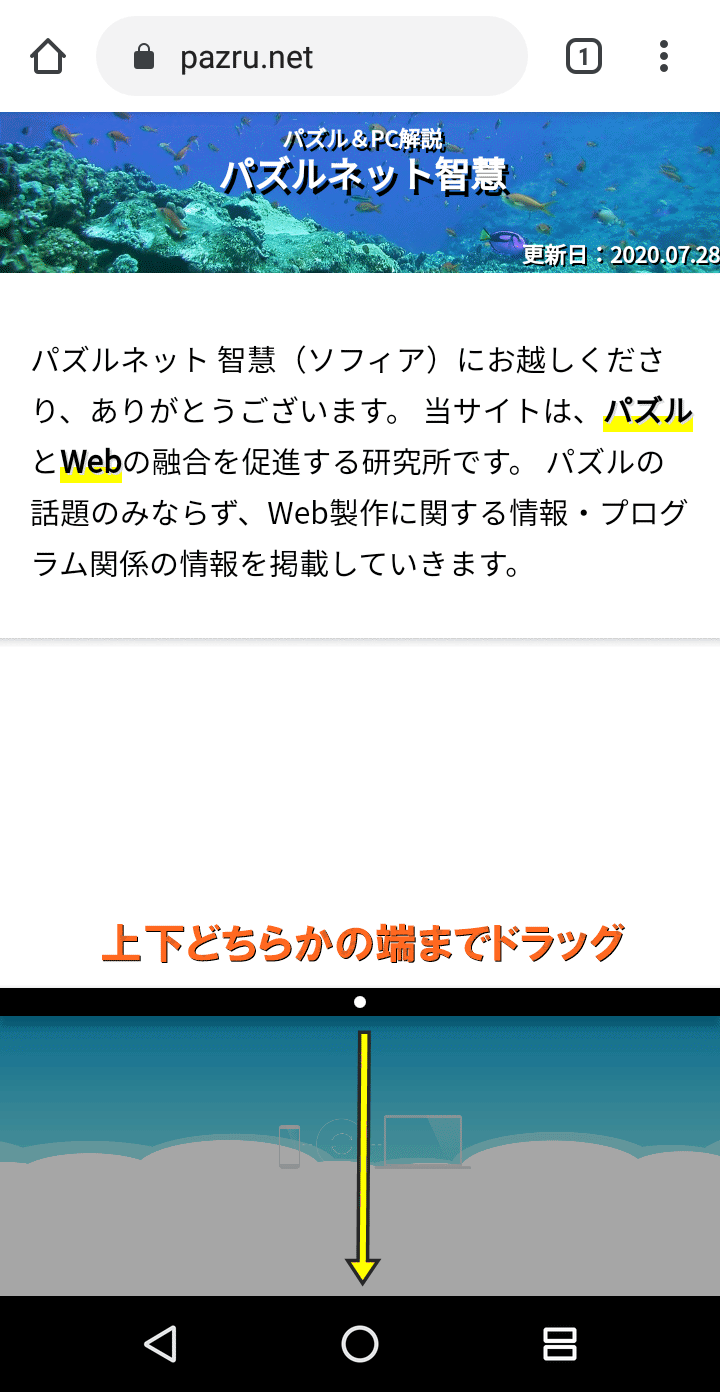Tap the split-screen recent apps button

pos(560,1344)
